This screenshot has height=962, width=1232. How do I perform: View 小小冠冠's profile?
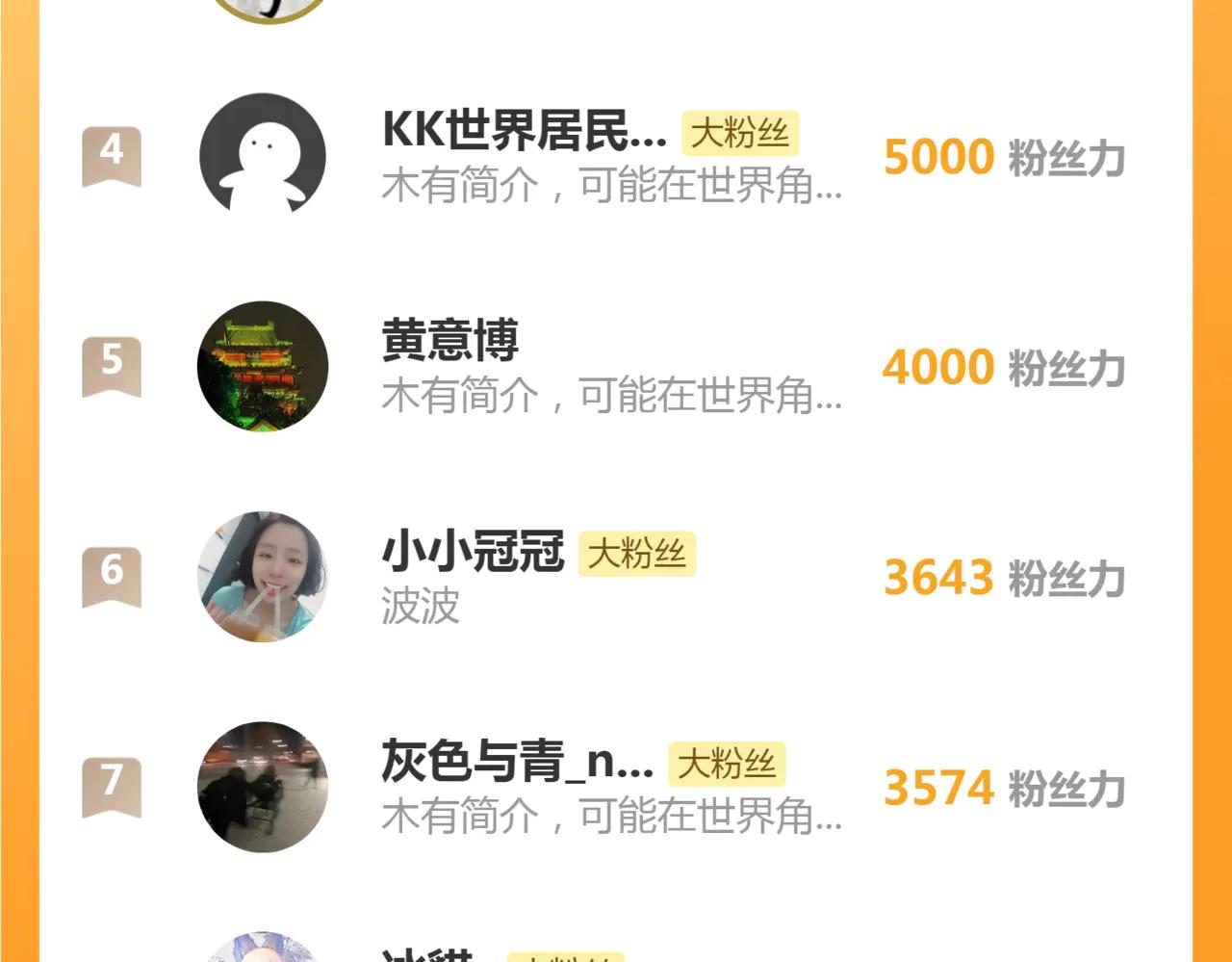point(473,553)
